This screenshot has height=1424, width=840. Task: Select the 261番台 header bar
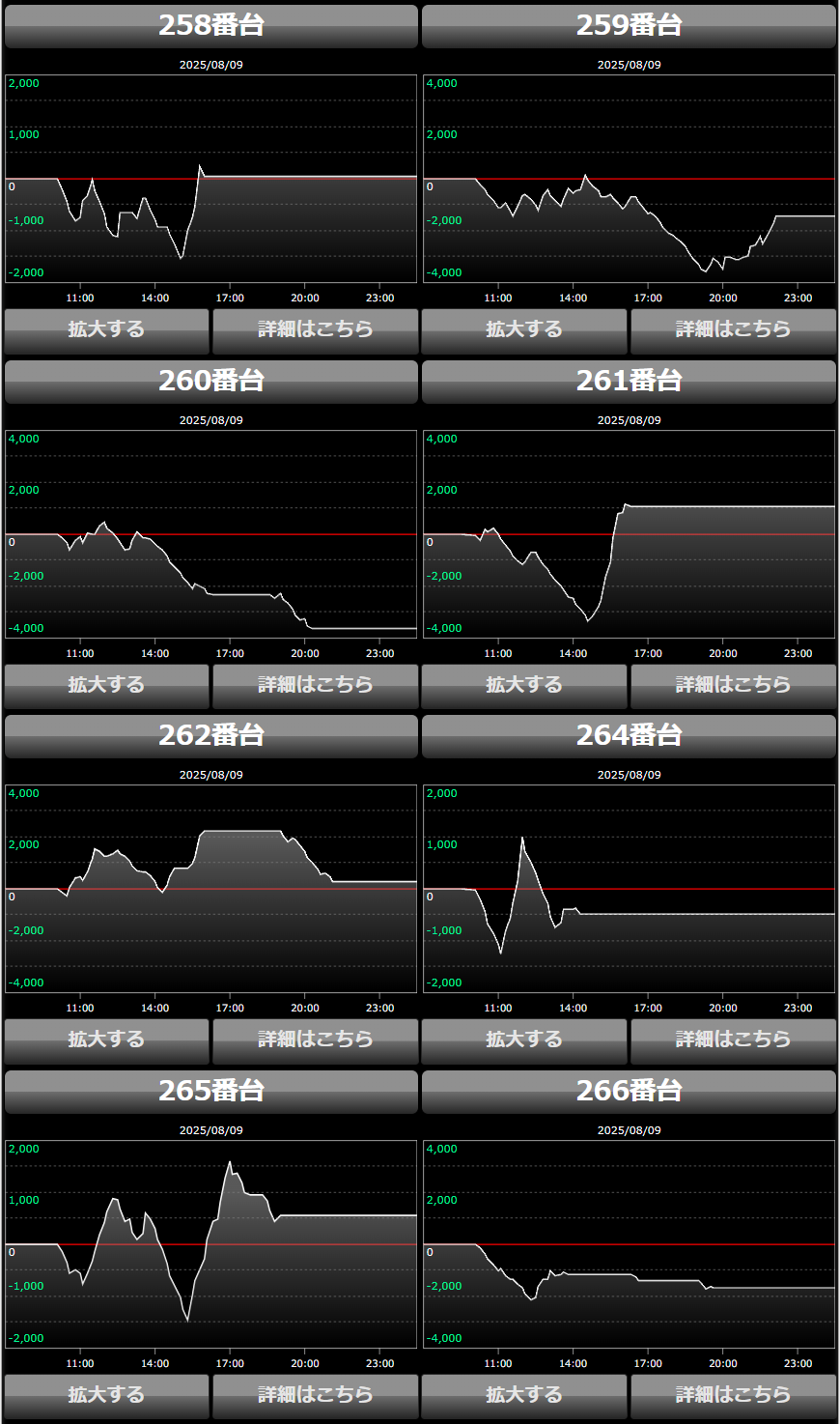click(x=629, y=382)
